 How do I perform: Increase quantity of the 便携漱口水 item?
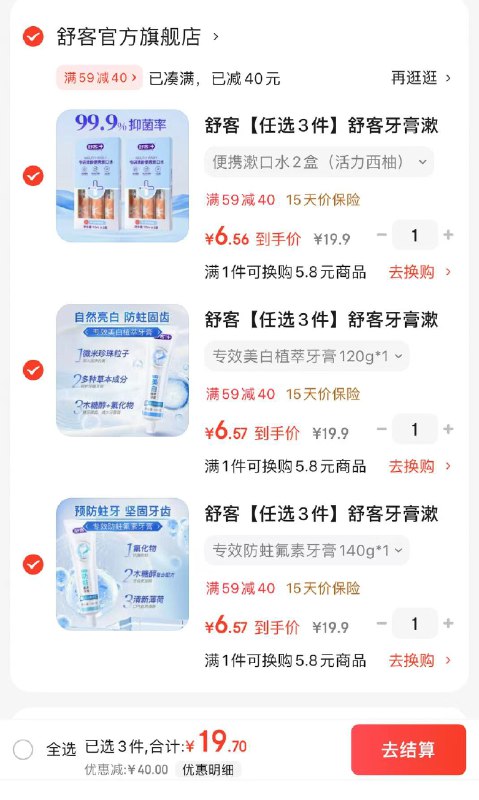[448, 235]
